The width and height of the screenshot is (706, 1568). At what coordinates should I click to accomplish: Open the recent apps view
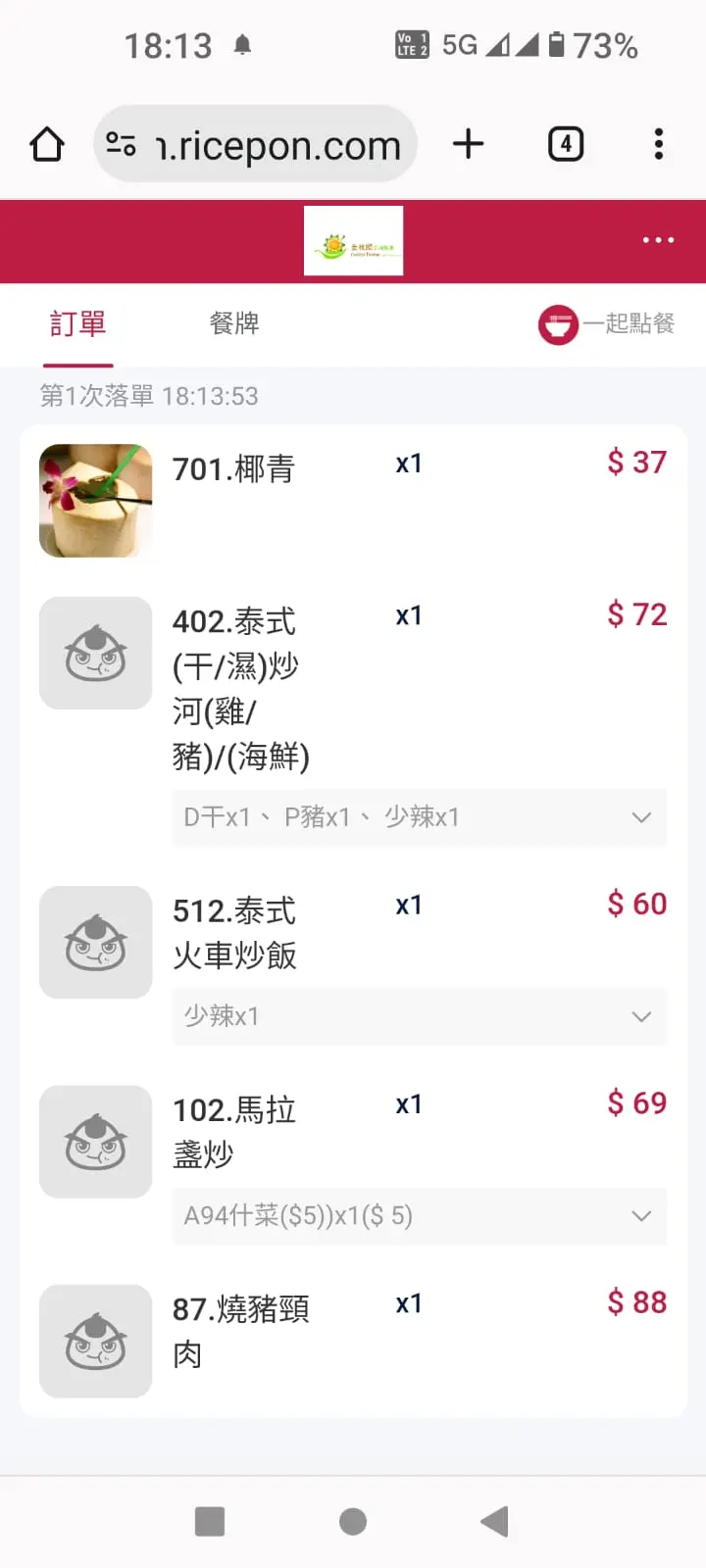pos(210,1521)
